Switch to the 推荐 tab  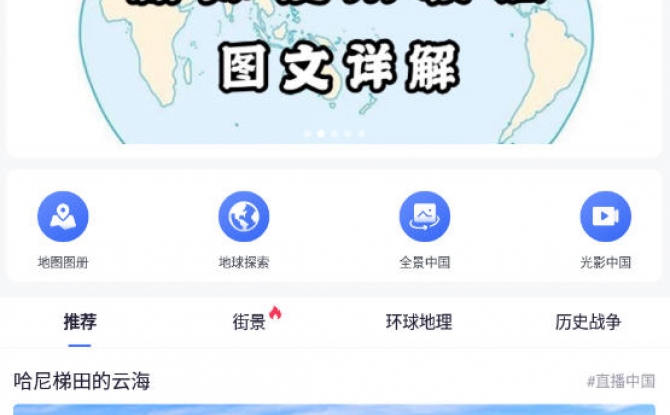80,322
